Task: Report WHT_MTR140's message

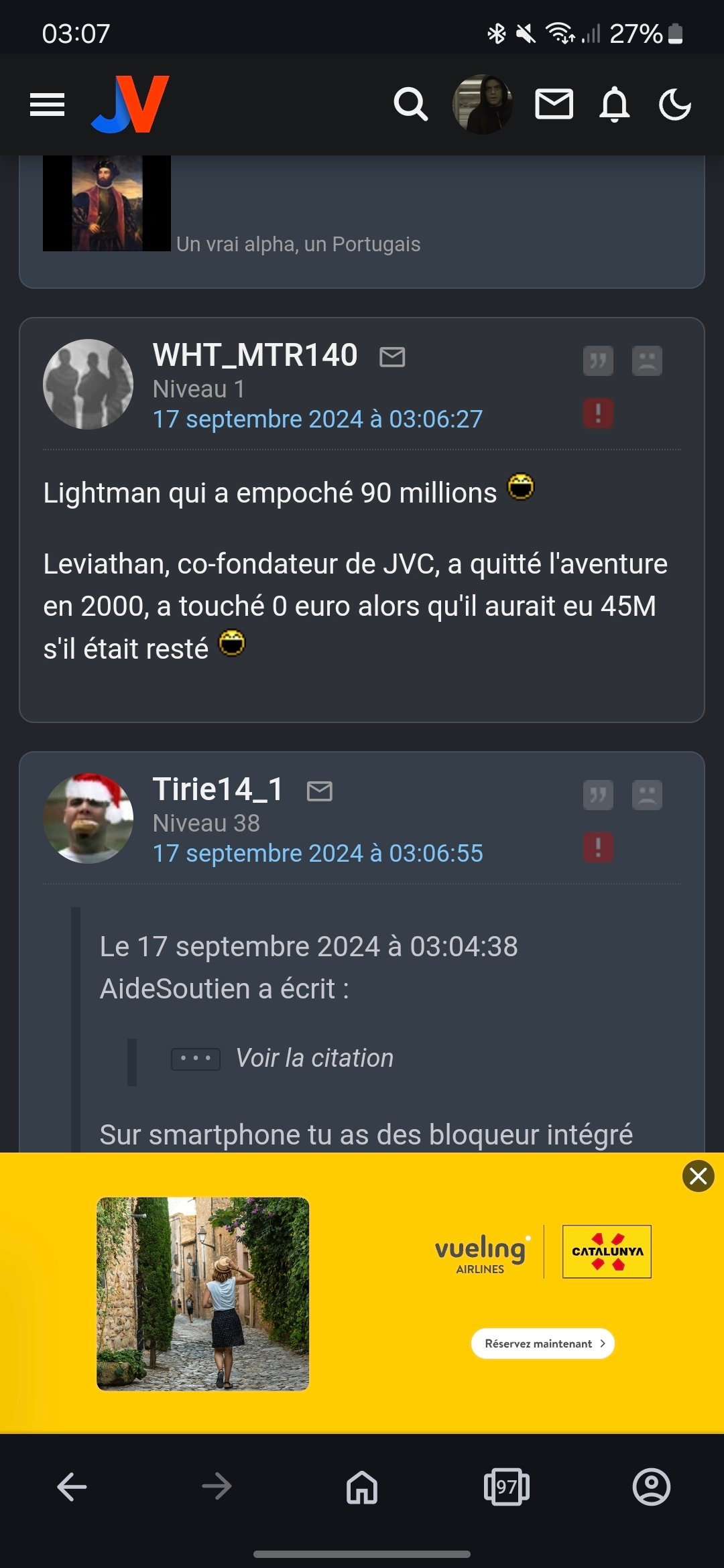Action: pyautogui.click(x=598, y=413)
